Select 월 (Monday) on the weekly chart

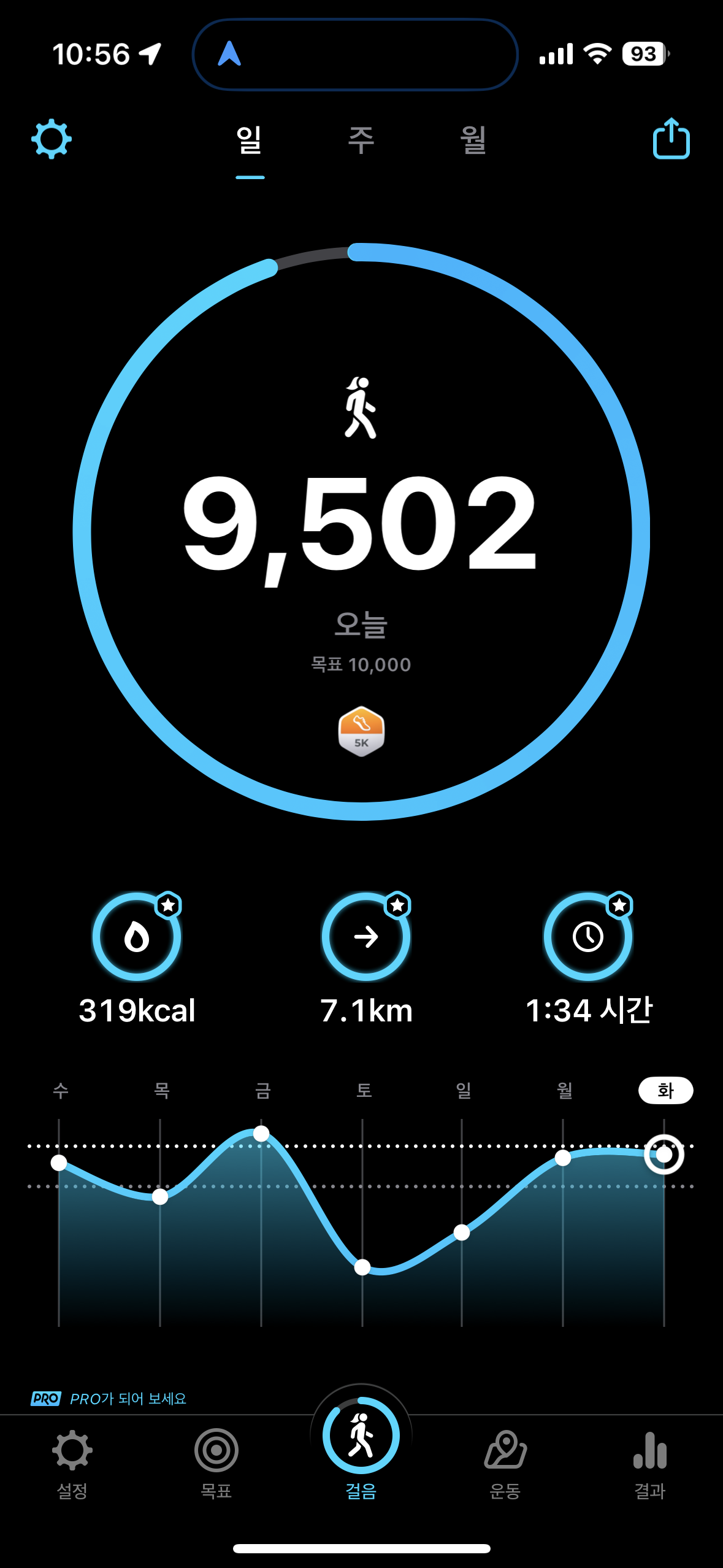point(564,1091)
